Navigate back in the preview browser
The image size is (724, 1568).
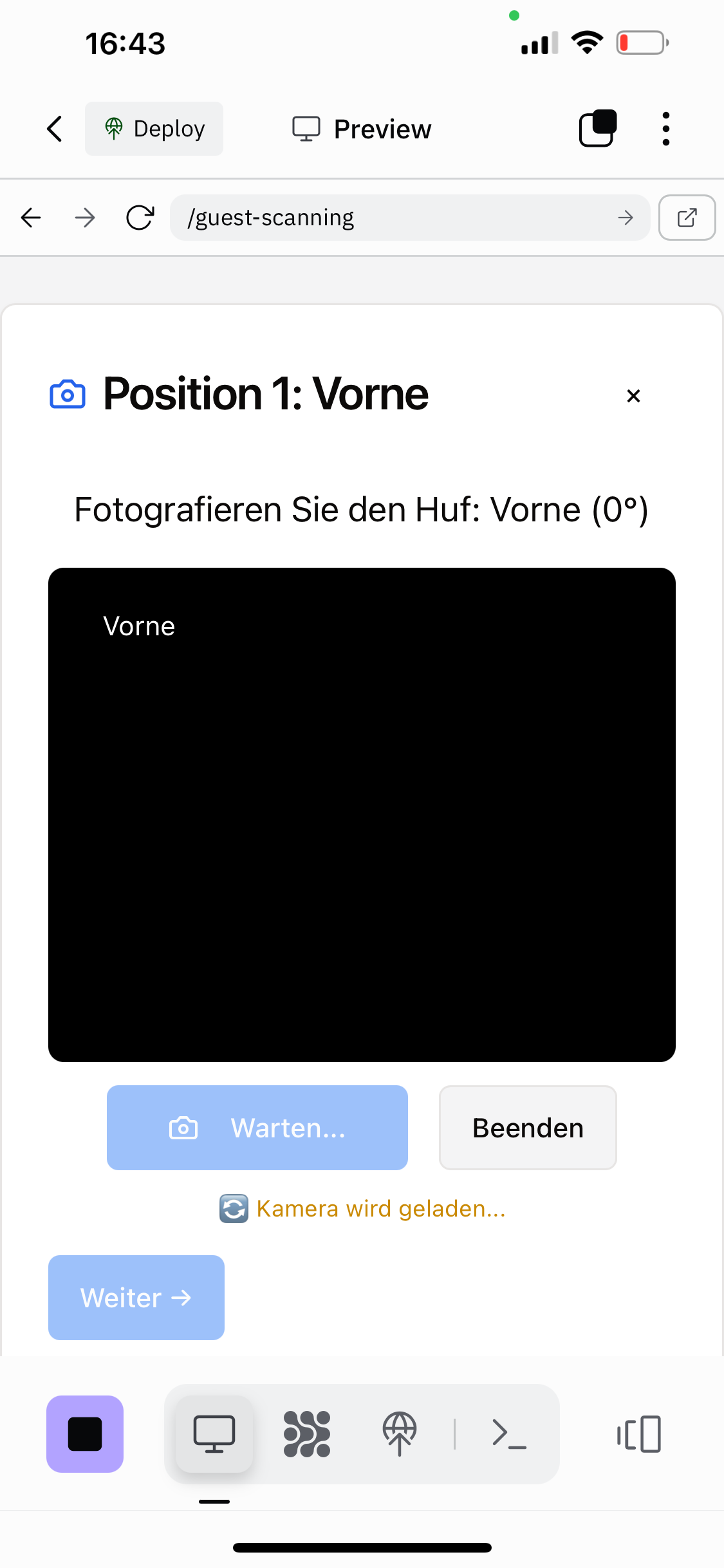click(x=31, y=218)
